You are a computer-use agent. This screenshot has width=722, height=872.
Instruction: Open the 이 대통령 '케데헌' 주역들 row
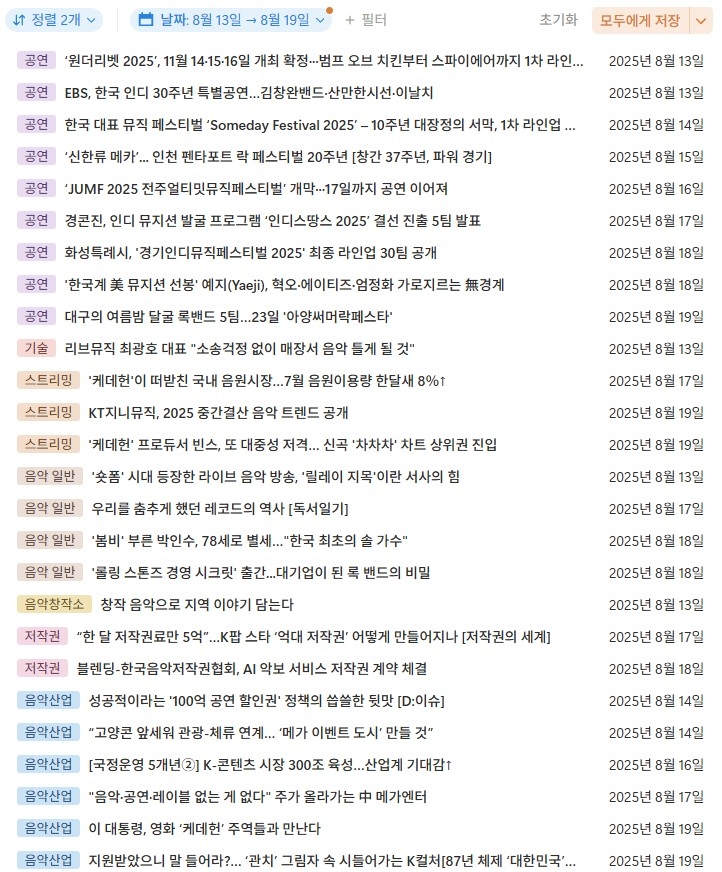(x=205, y=828)
